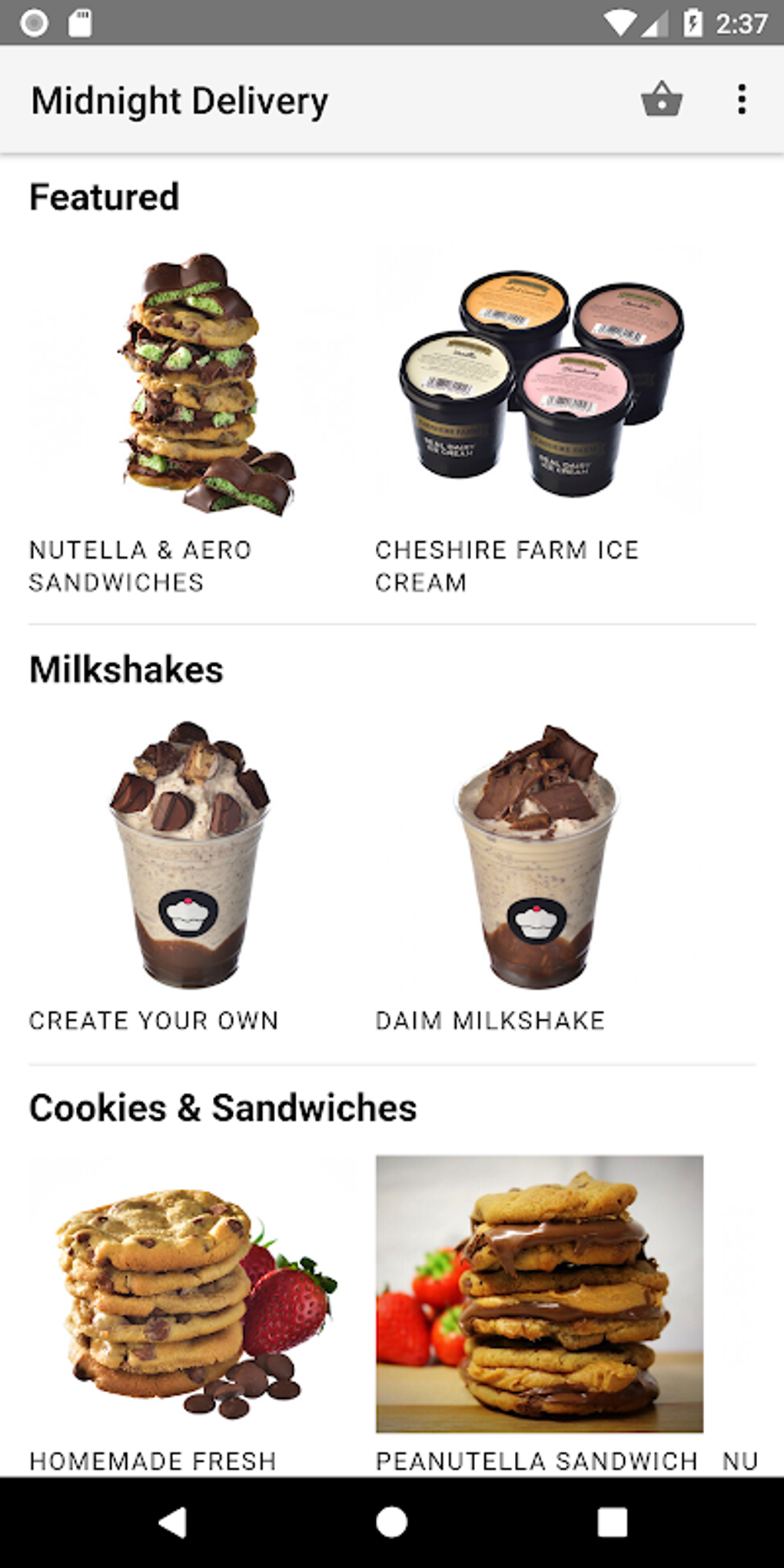This screenshot has height=1568, width=784.
Task: Tap the system home button
Action: (x=391, y=1522)
